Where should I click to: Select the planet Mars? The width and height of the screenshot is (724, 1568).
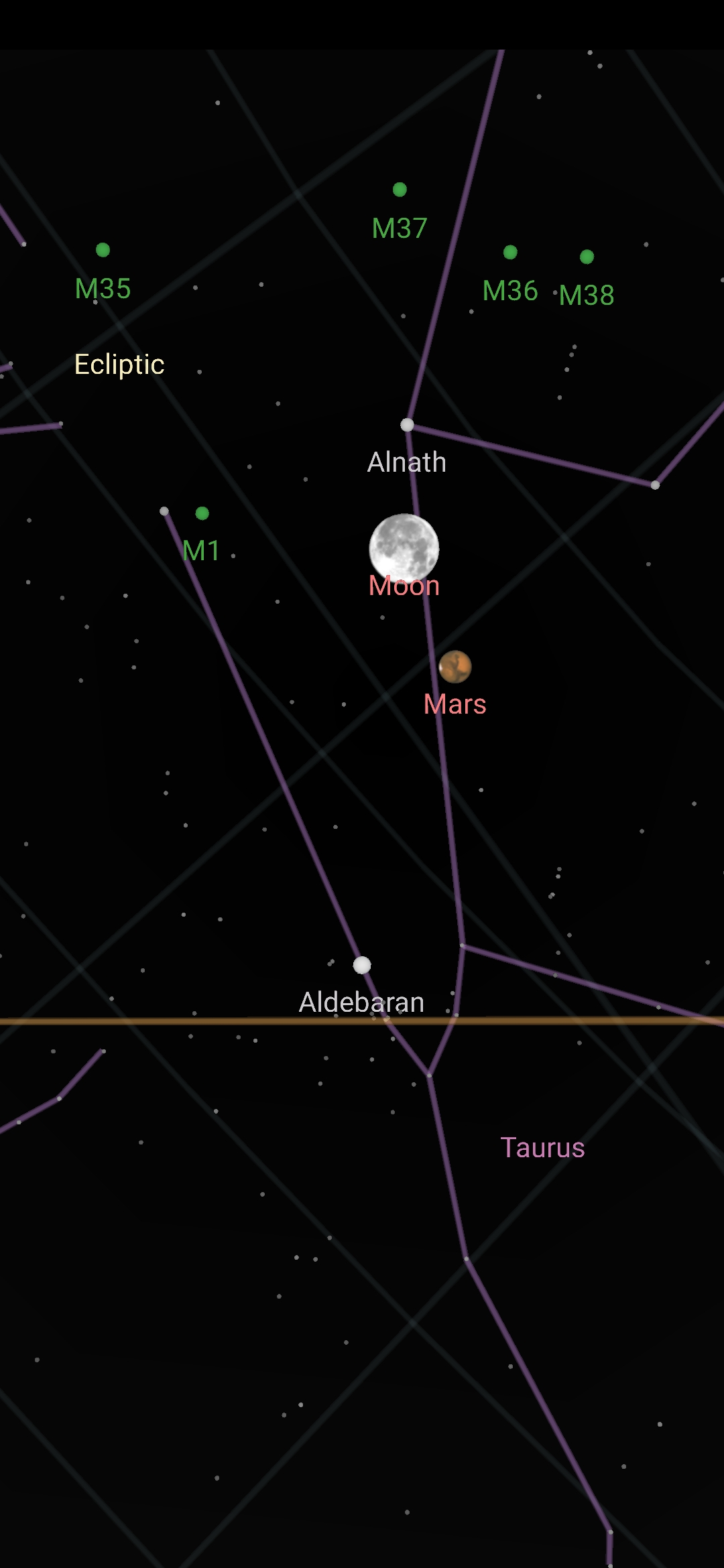[455, 667]
